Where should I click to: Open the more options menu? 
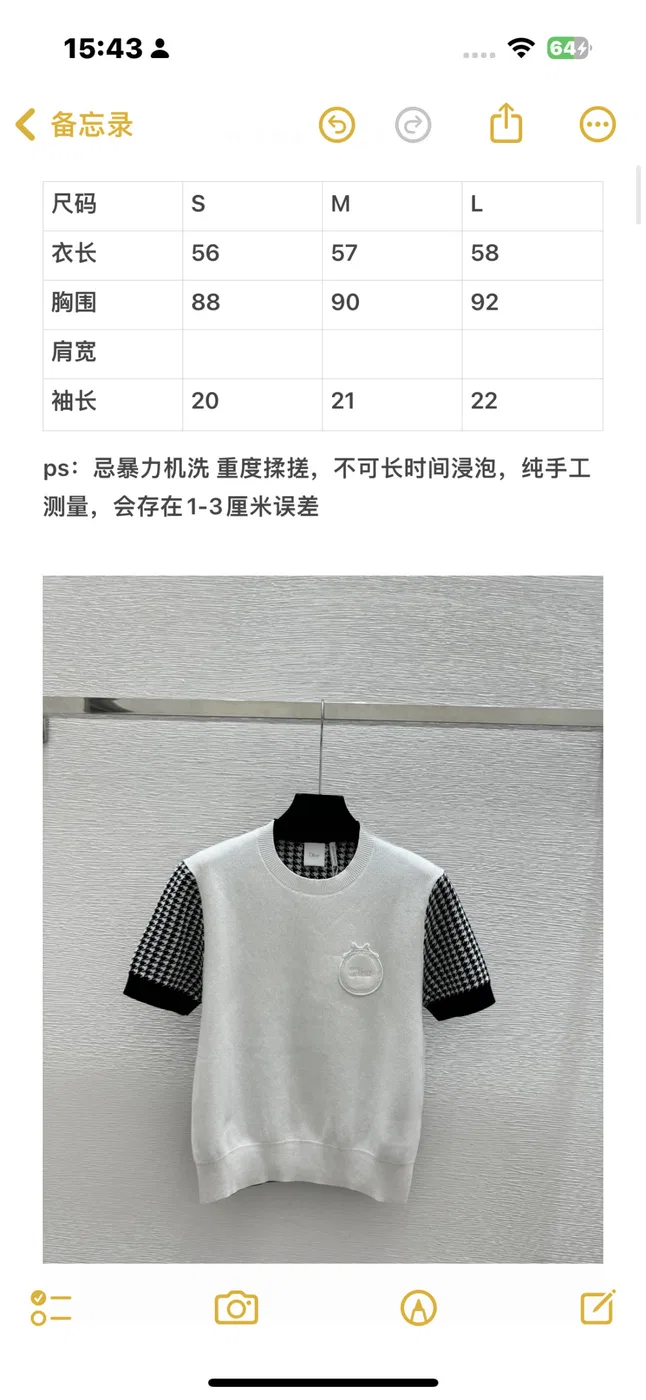[598, 125]
